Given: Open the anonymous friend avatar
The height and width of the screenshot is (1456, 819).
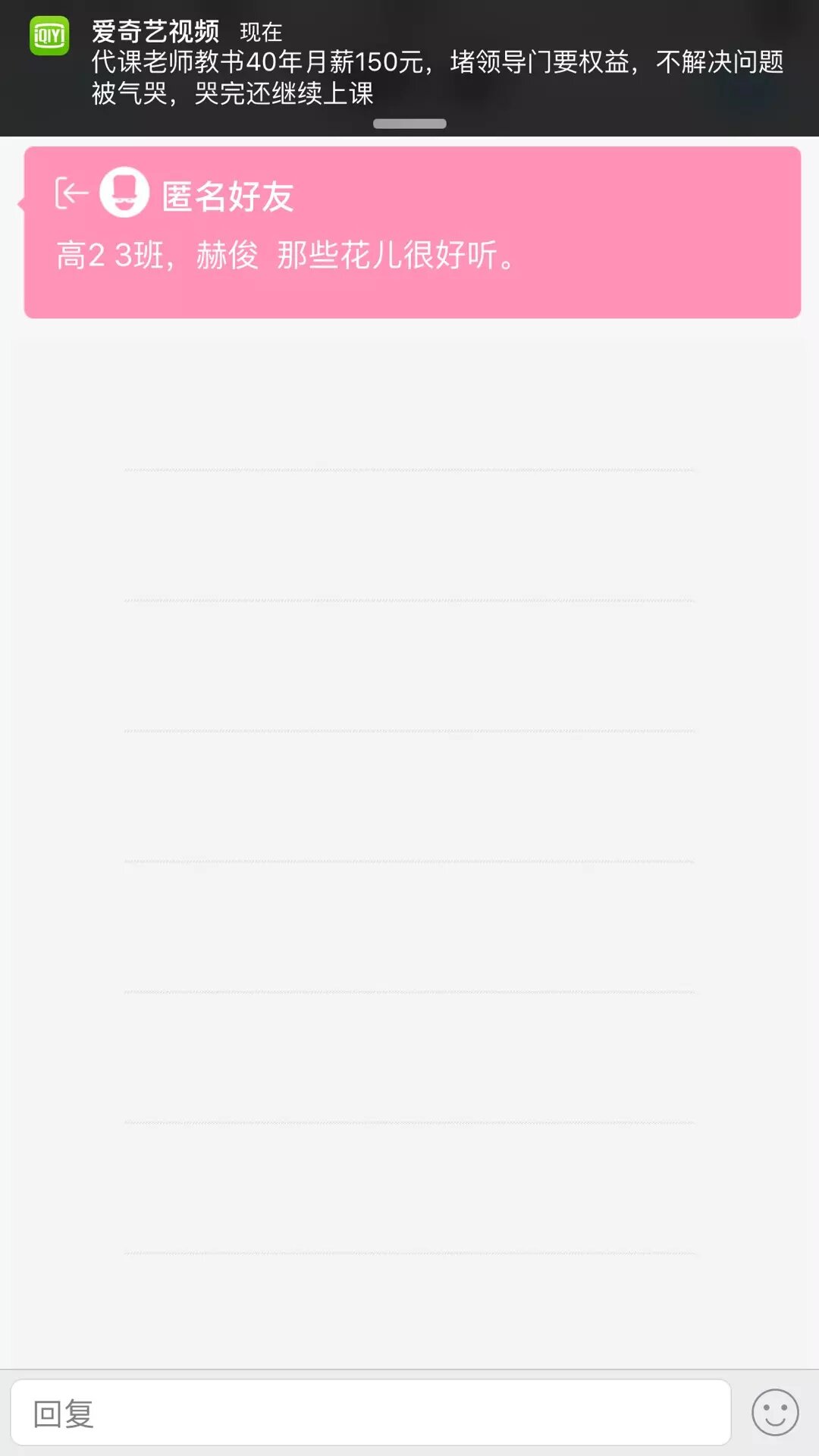Looking at the screenshot, I should pos(124,193).
